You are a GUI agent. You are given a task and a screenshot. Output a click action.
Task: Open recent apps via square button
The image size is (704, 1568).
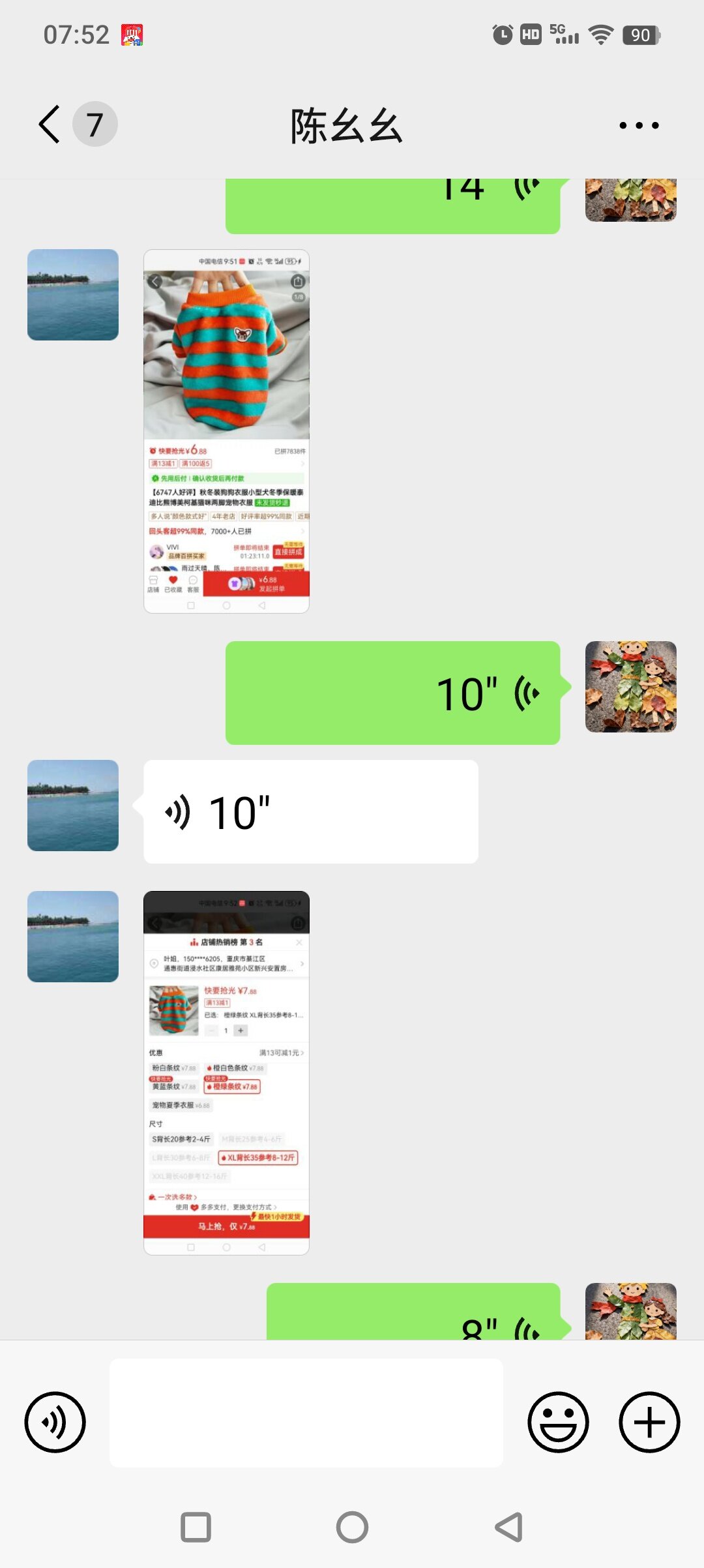[x=196, y=1528]
